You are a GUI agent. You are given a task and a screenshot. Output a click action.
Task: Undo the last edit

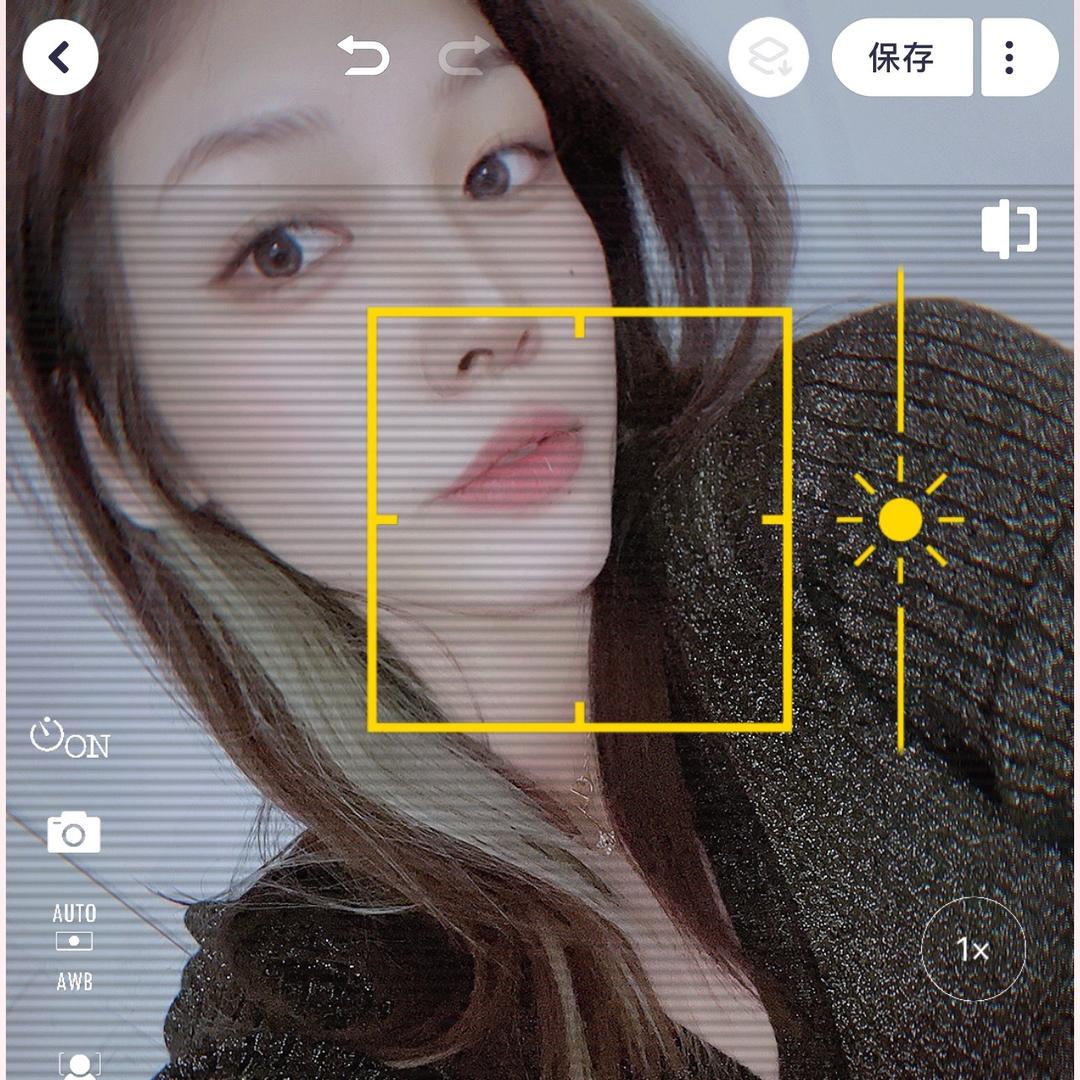pyautogui.click(x=363, y=56)
